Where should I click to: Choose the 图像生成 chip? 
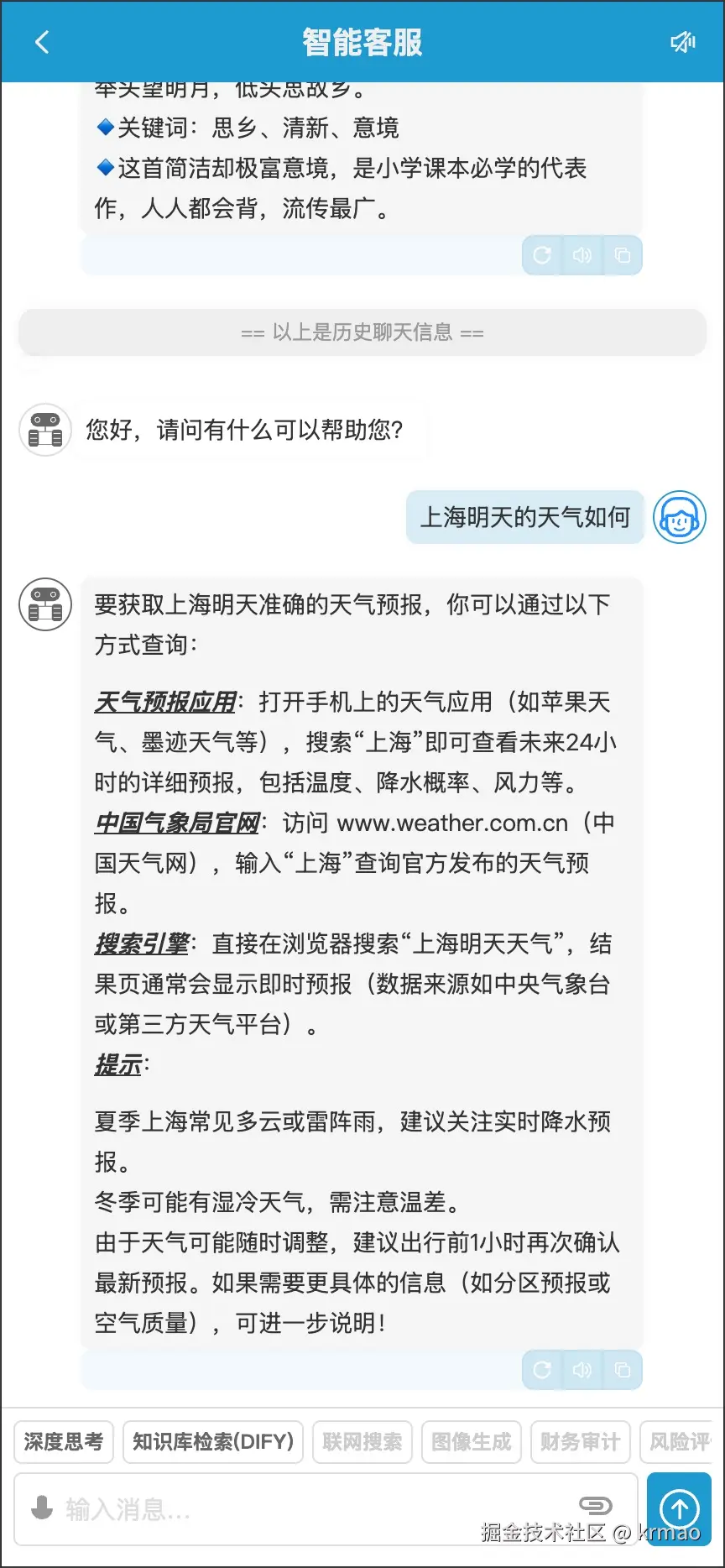click(x=472, y=1441)
